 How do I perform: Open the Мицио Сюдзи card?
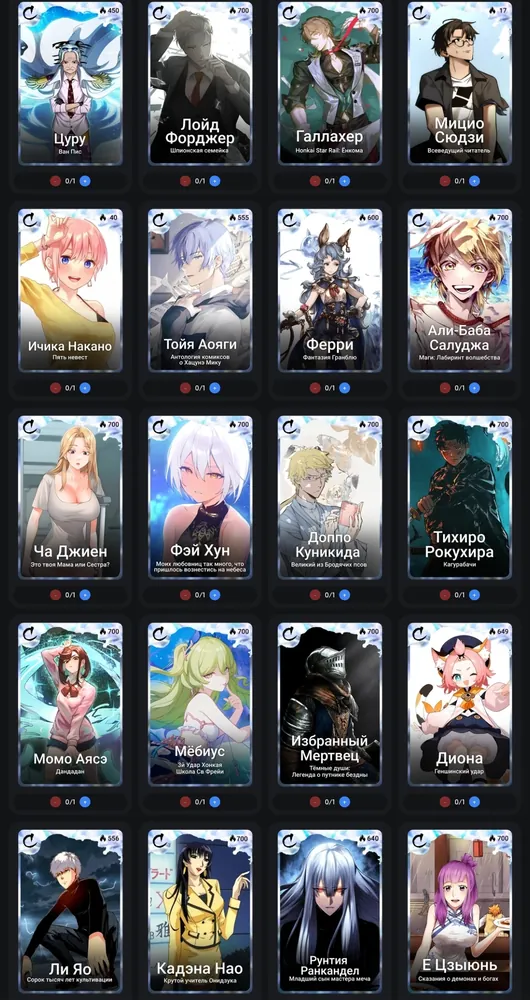[459, 83]
